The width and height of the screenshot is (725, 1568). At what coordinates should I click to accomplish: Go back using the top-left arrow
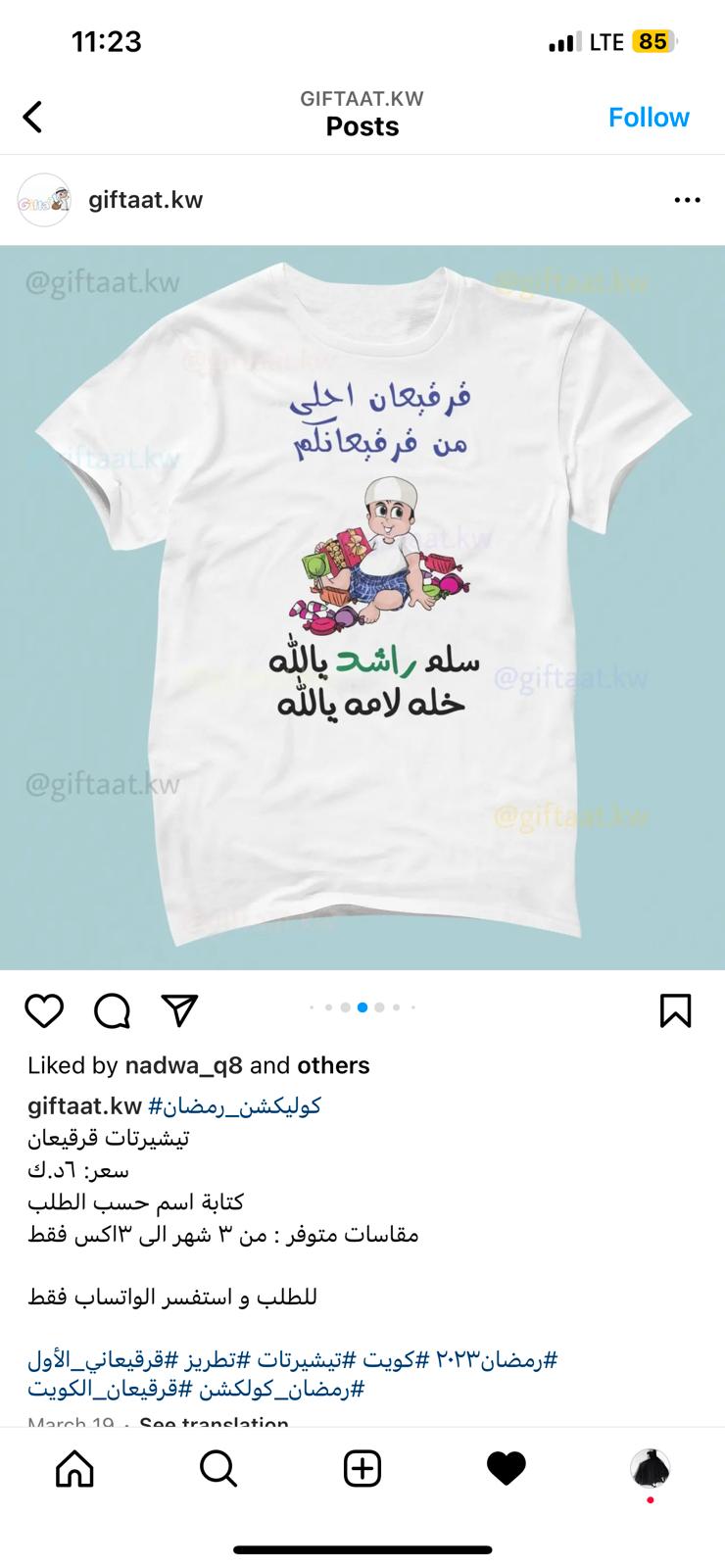(33, 117)
